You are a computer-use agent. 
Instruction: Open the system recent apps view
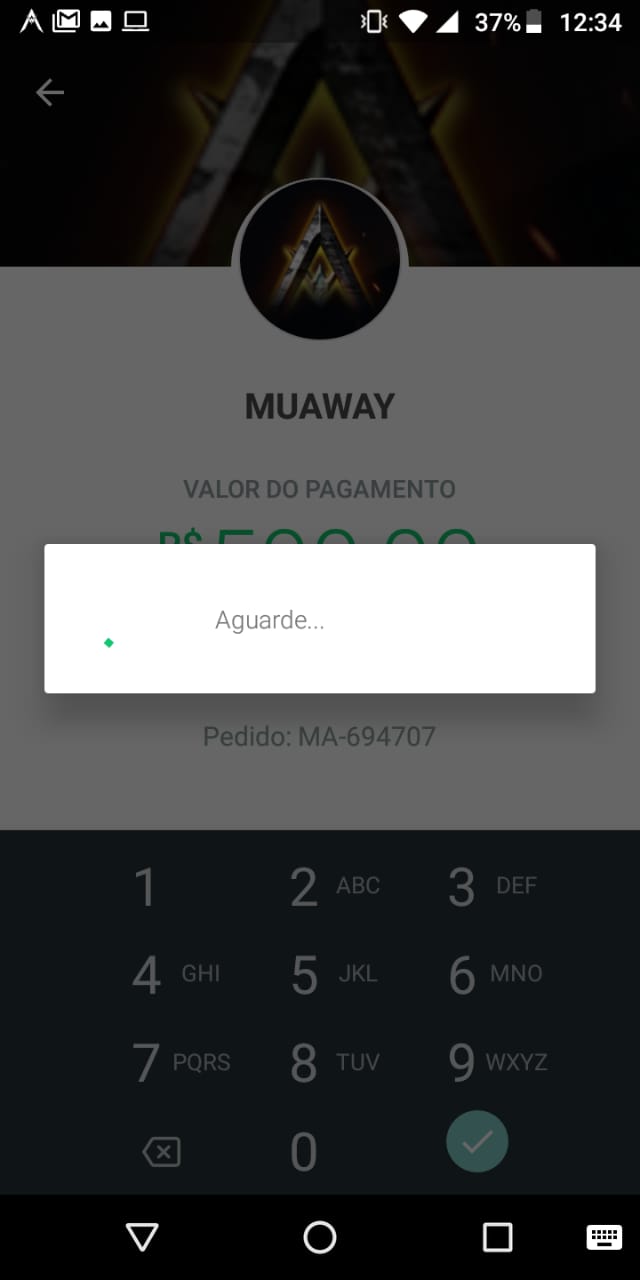tap(497, 1238)
